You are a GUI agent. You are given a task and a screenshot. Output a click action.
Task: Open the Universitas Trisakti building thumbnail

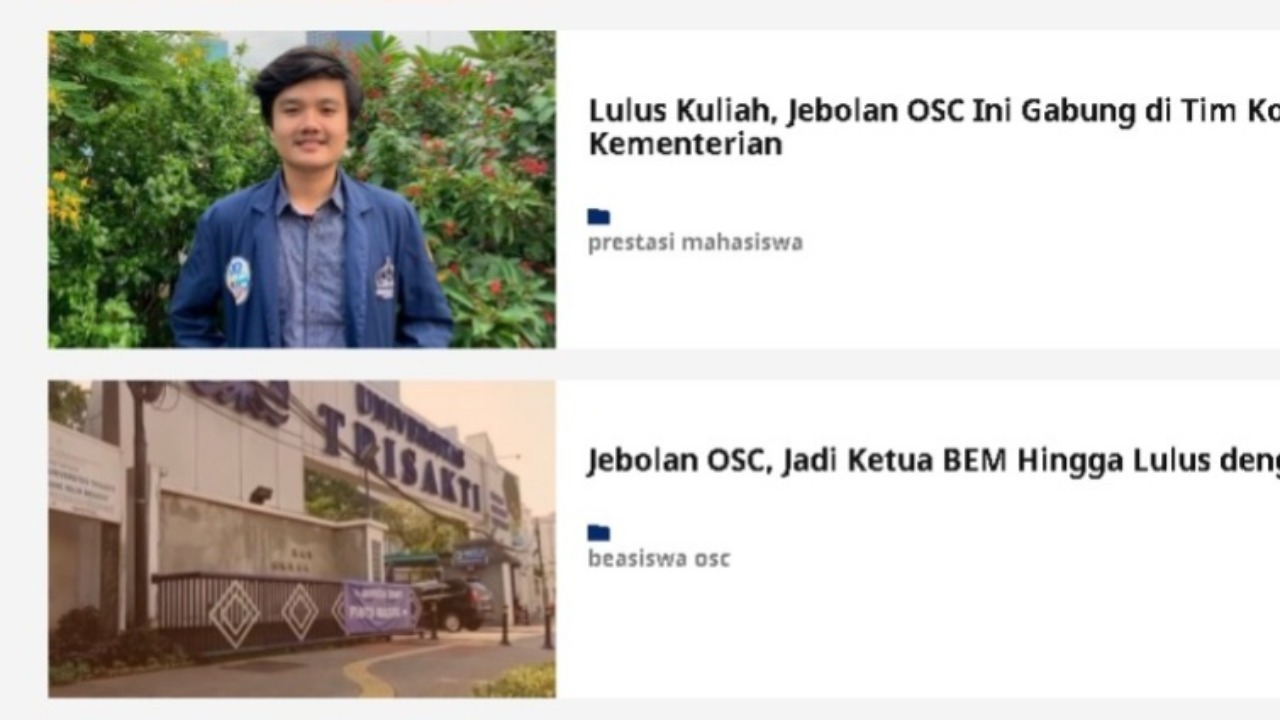(x=301, y=538)
